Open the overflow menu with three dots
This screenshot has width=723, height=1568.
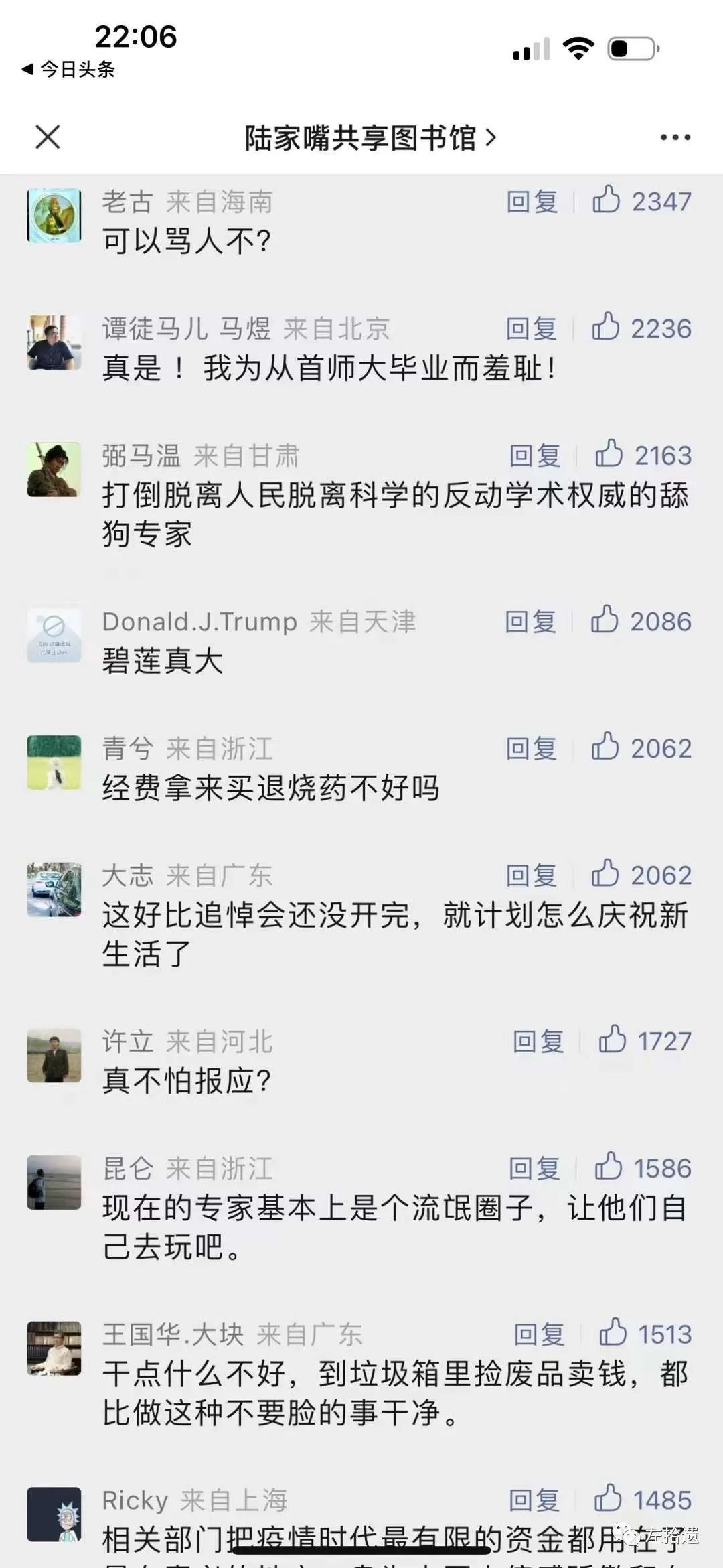675,137
